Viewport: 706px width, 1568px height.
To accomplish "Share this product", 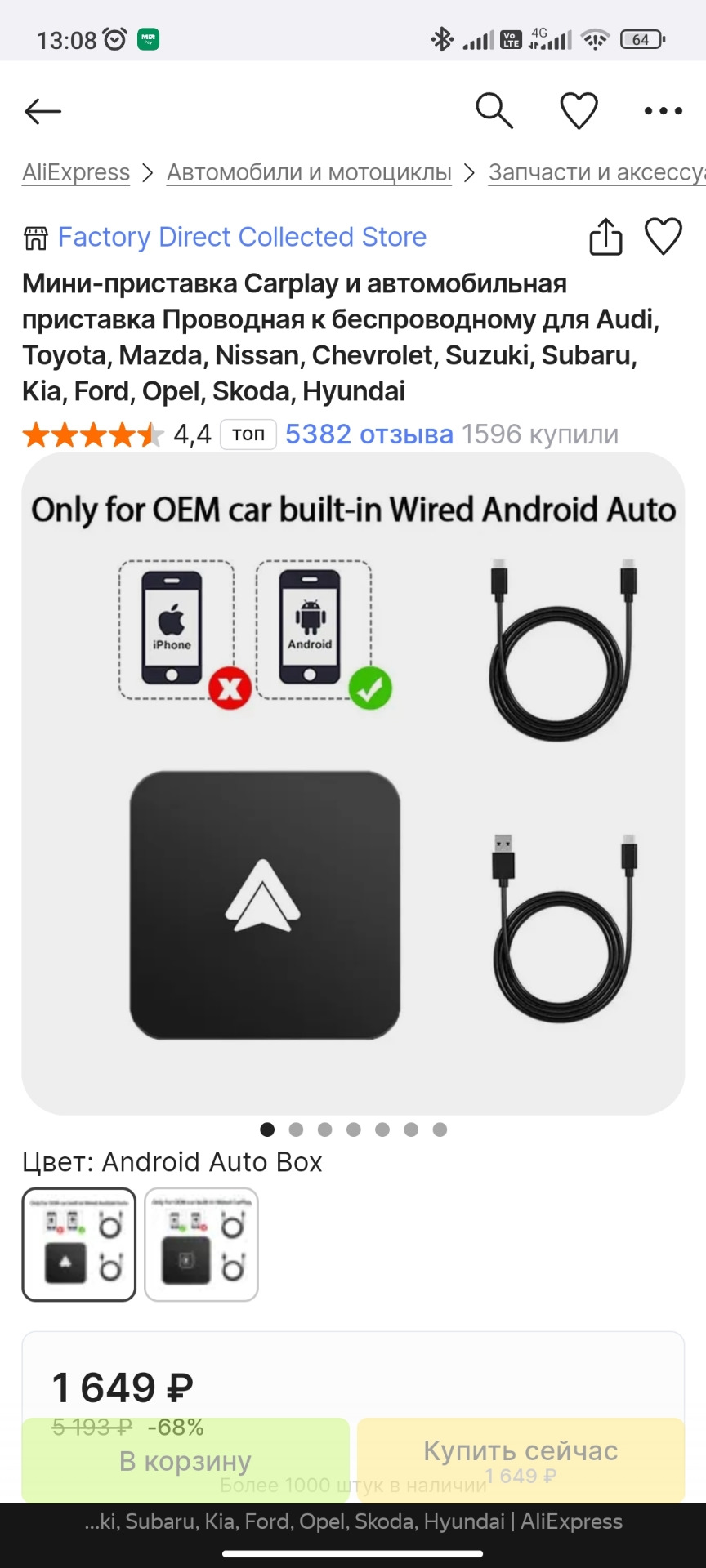I will coord(605,238).
